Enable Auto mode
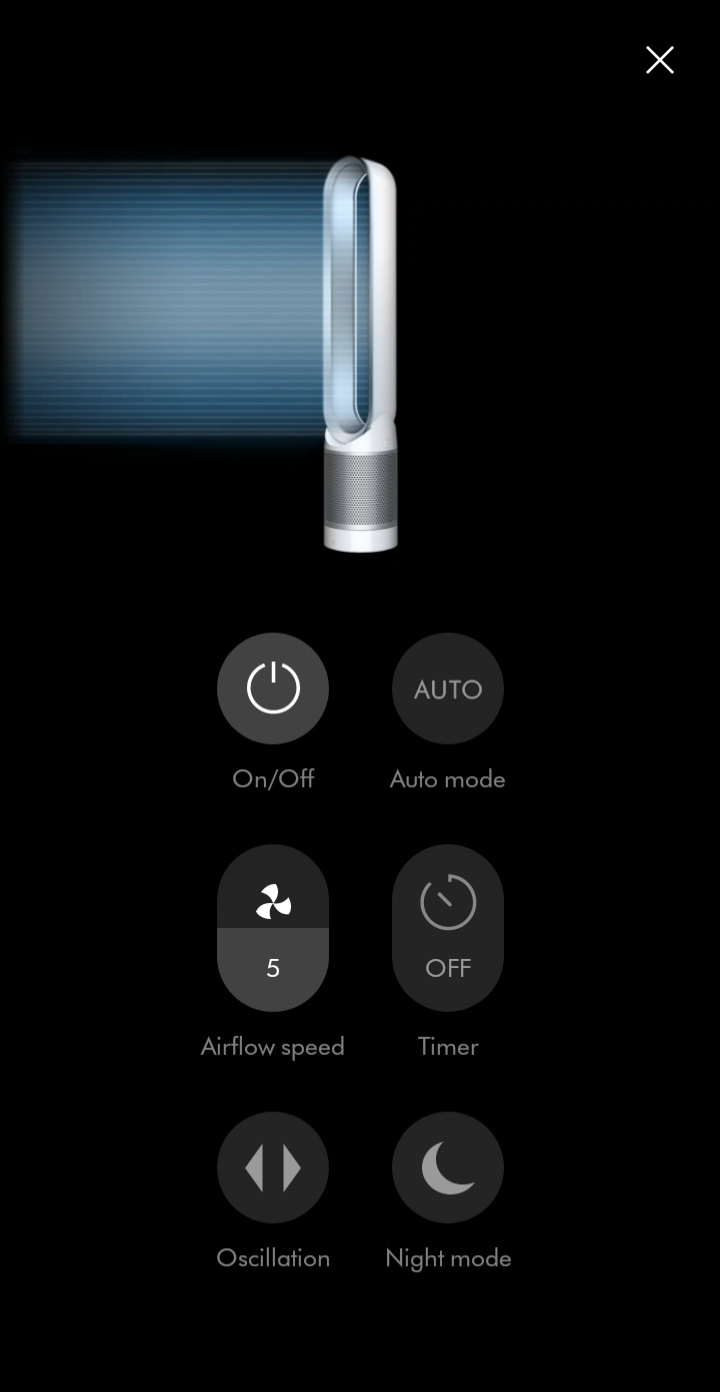 447,688
